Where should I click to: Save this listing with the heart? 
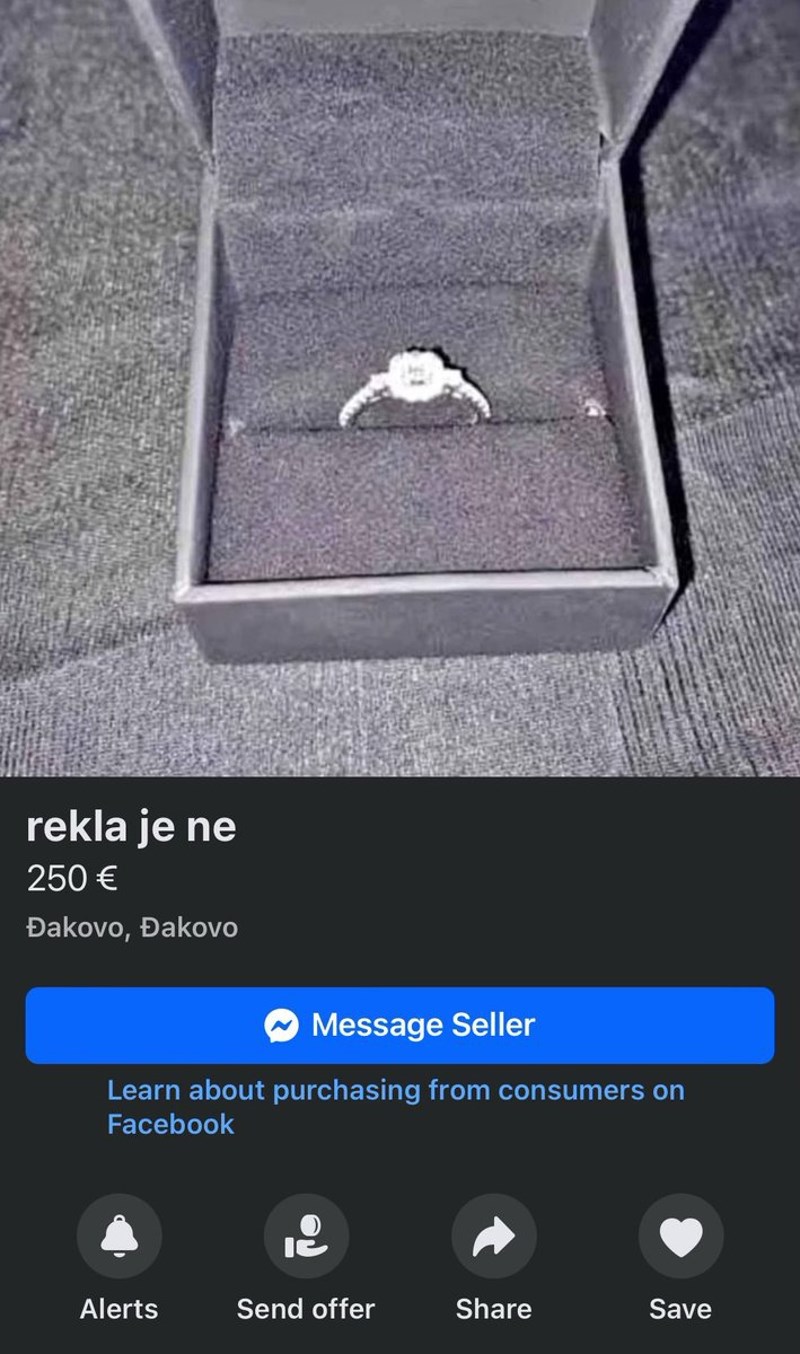(681, 1237)
